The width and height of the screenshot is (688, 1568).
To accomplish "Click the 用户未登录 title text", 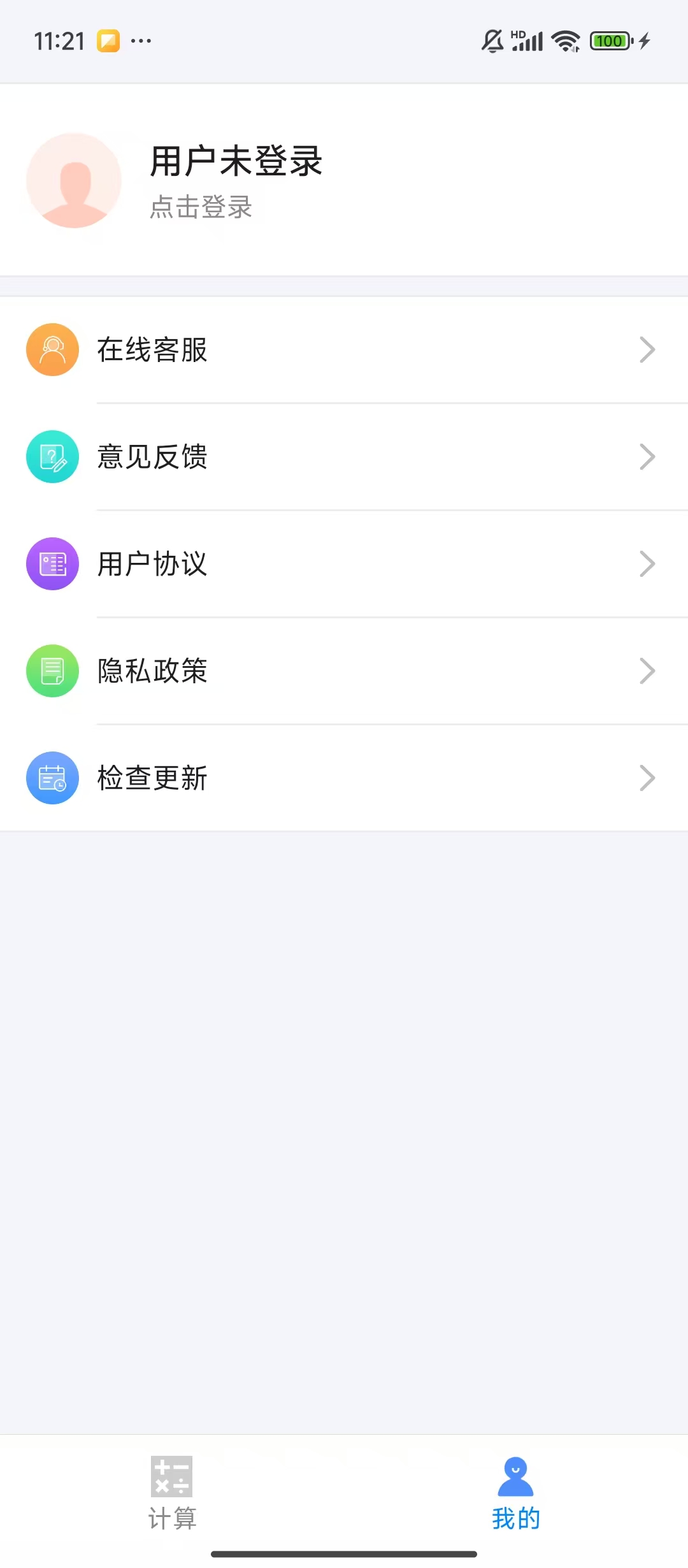I will [x=236, y=161].
